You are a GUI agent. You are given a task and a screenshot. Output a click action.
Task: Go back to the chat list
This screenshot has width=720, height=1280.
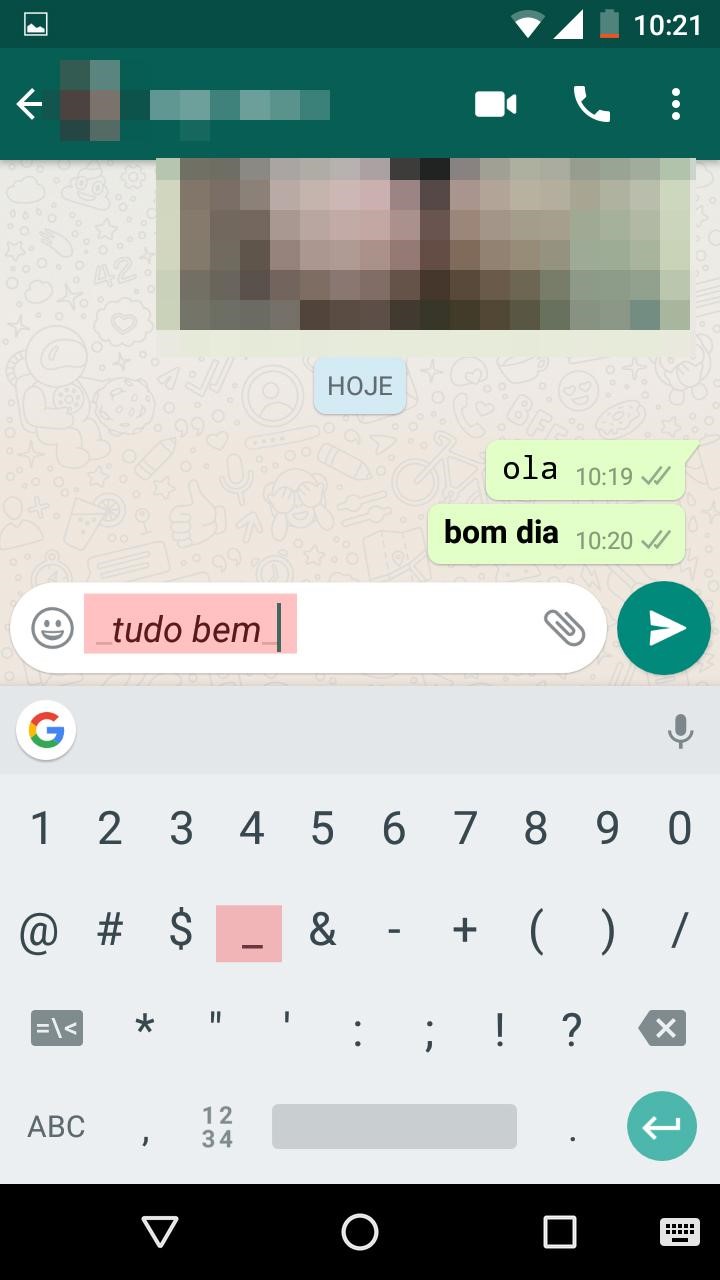click(x=30, y=104)
